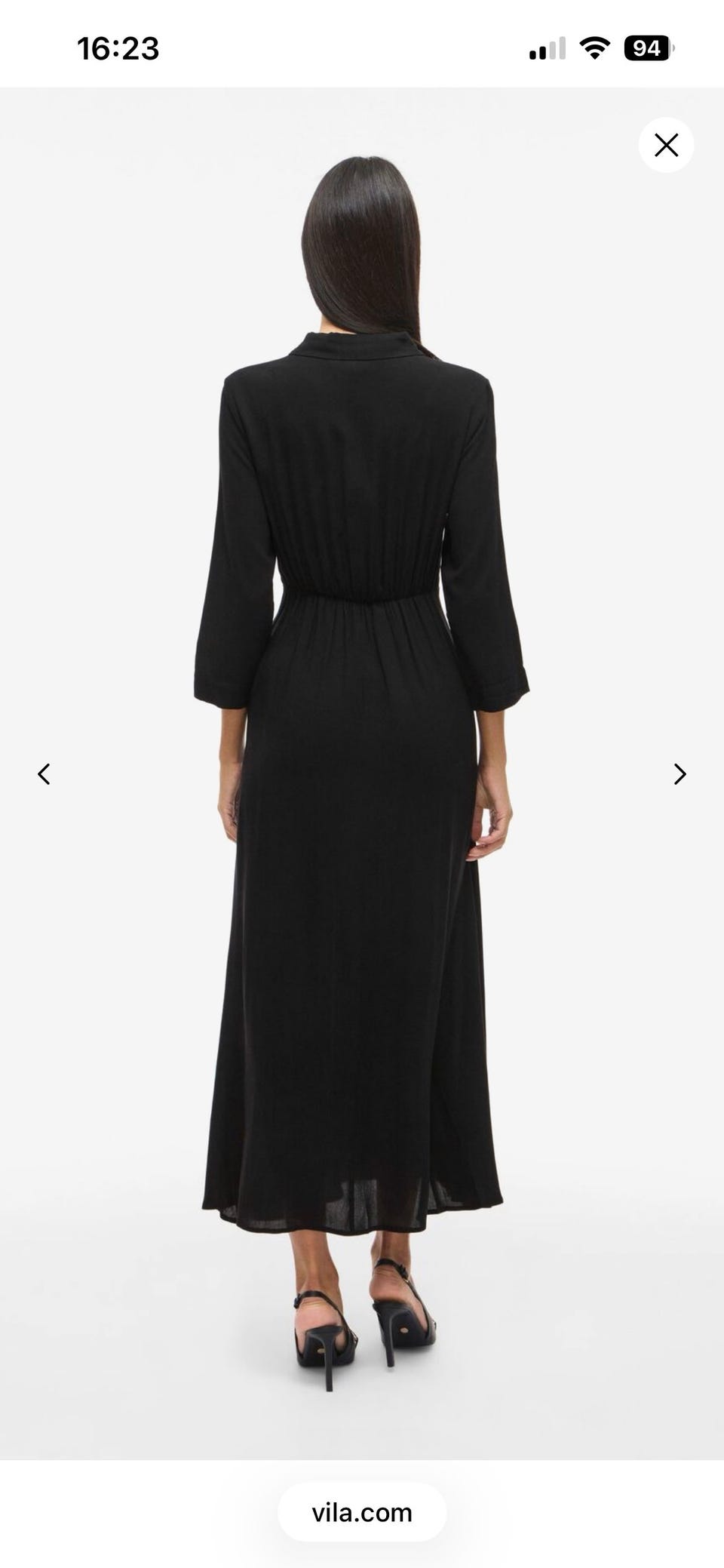Show the next product photo

coord(680,774)
